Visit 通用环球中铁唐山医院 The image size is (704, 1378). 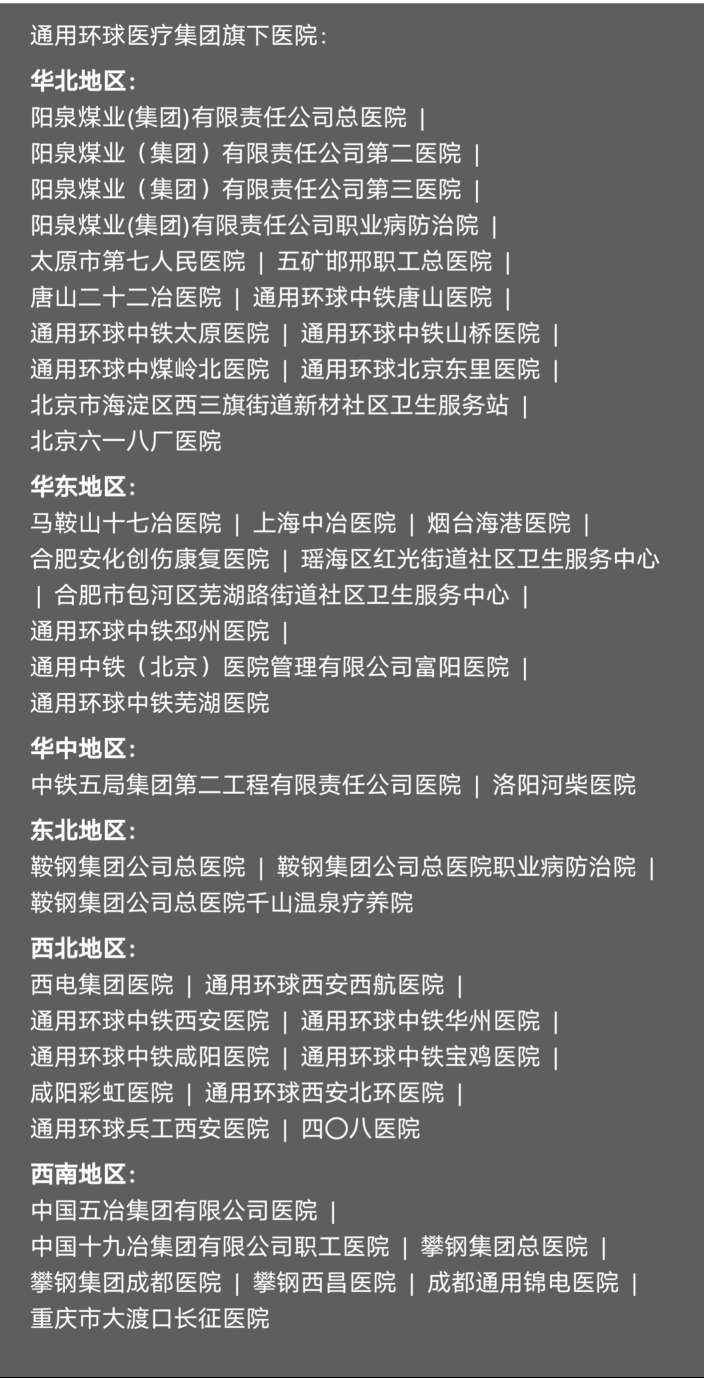[372, 298]
